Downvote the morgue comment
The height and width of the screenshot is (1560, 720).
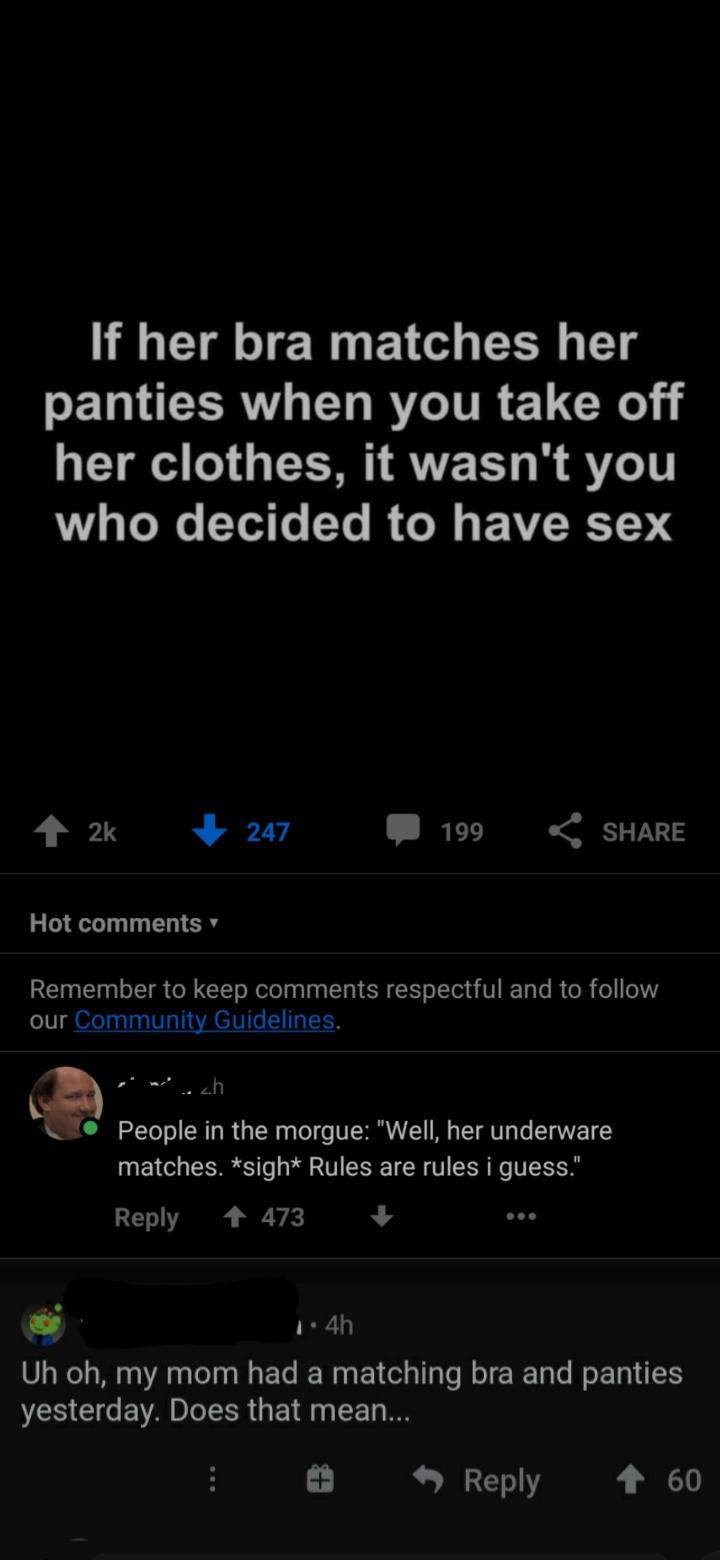tap(381, 1217)
